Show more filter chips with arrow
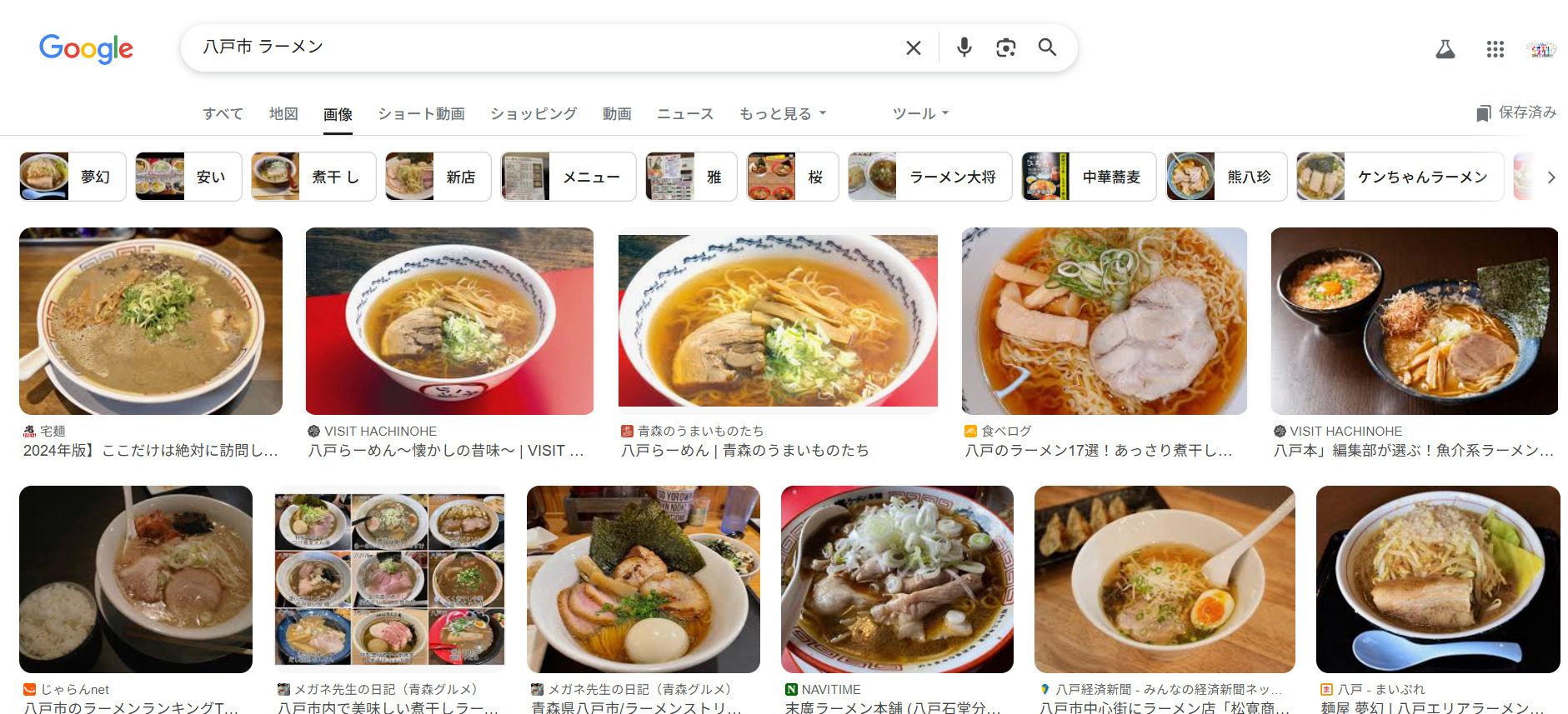 [x=1550, y=177]
